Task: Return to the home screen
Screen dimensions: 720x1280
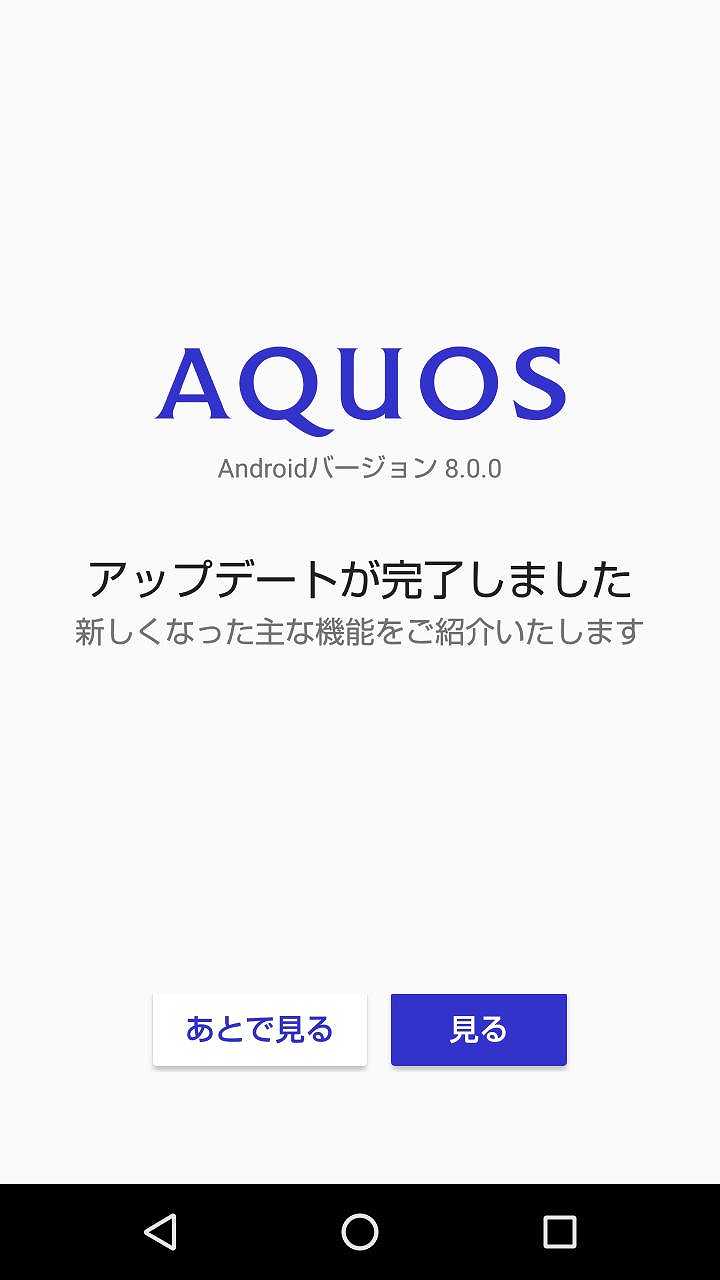Action: [x=360, y=1231]
